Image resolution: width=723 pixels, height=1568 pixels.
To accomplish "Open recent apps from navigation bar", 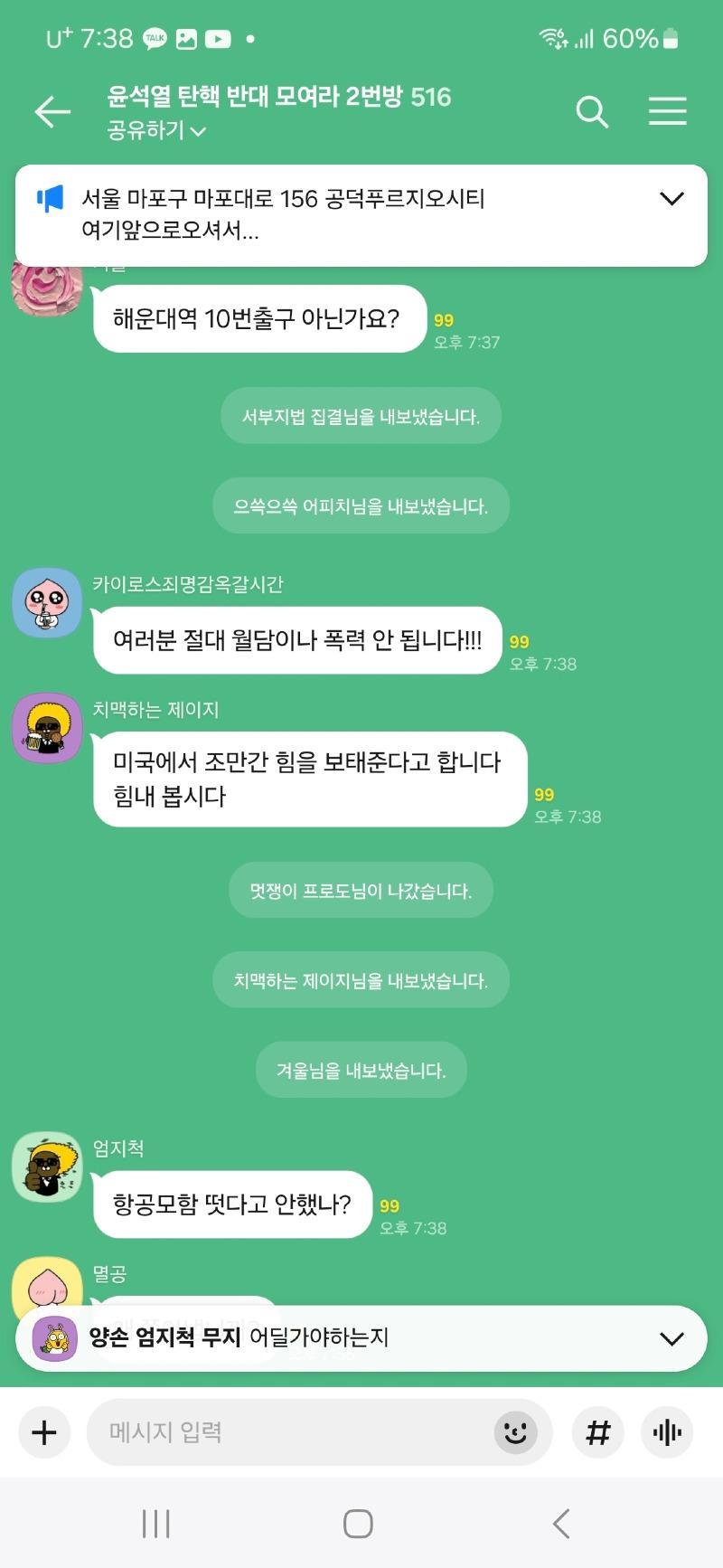I will click(x=155, y=1524).
